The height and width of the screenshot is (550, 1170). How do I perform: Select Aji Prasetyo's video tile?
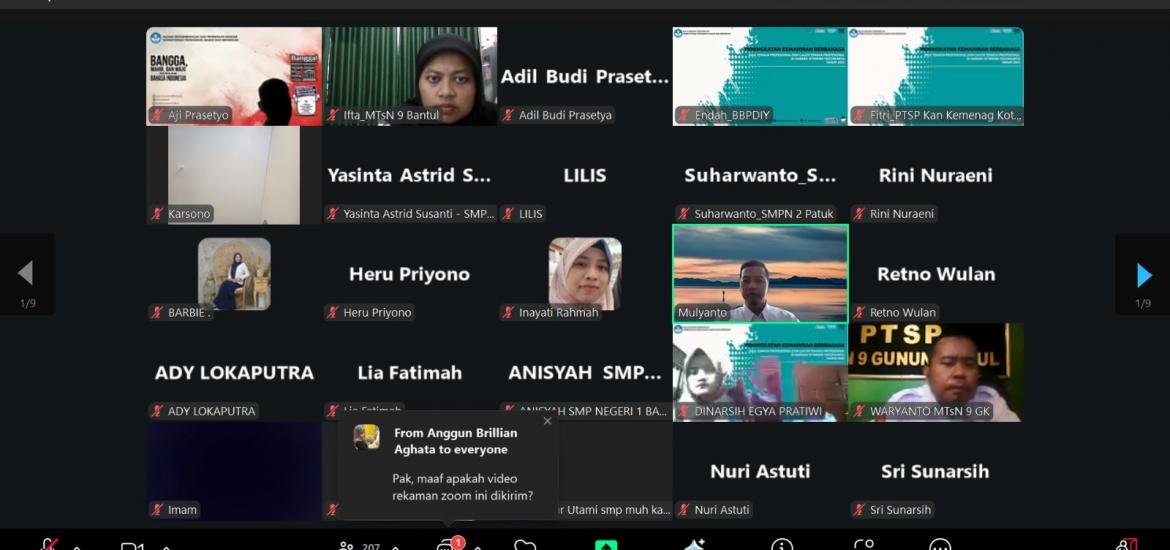[x=234, y=76]
